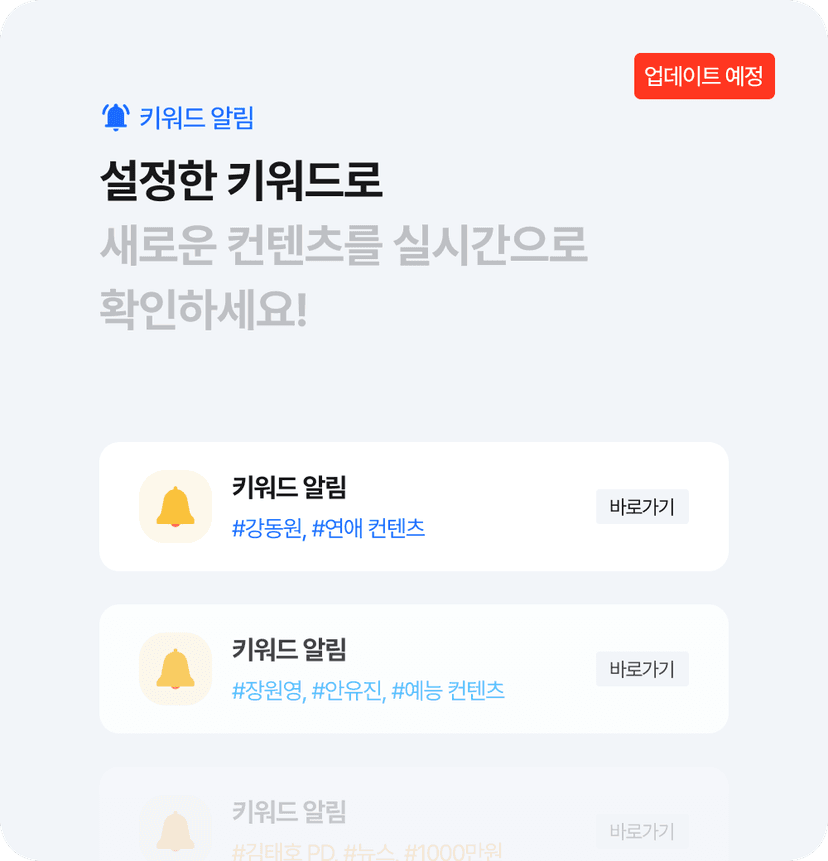
Task: Click the faded 바로가기 button at the bottom
Action: [x=642, y=832]
